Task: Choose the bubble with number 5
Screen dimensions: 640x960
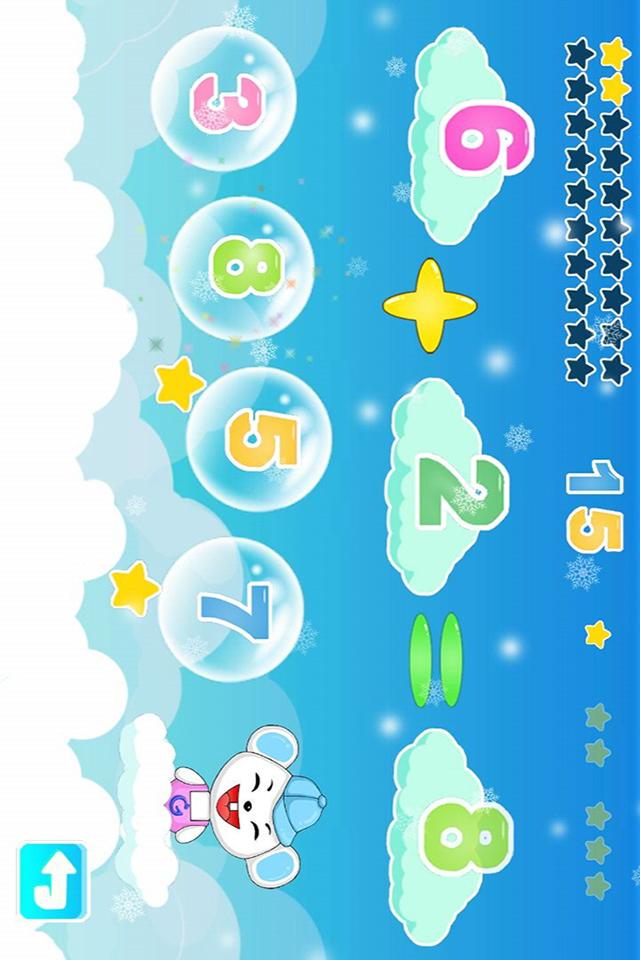Action: tap(259, 439)
